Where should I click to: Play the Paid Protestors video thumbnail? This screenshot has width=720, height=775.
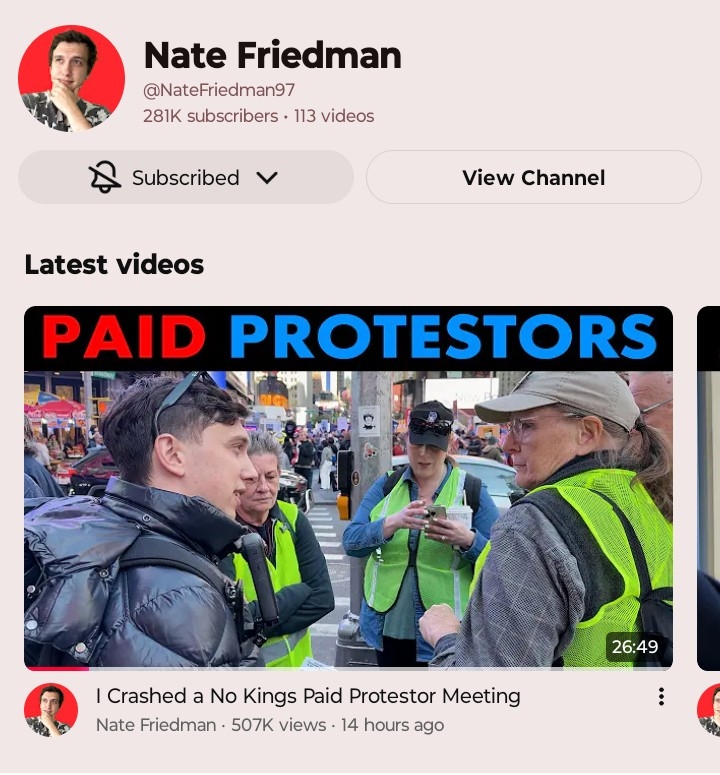click(348, 488)
